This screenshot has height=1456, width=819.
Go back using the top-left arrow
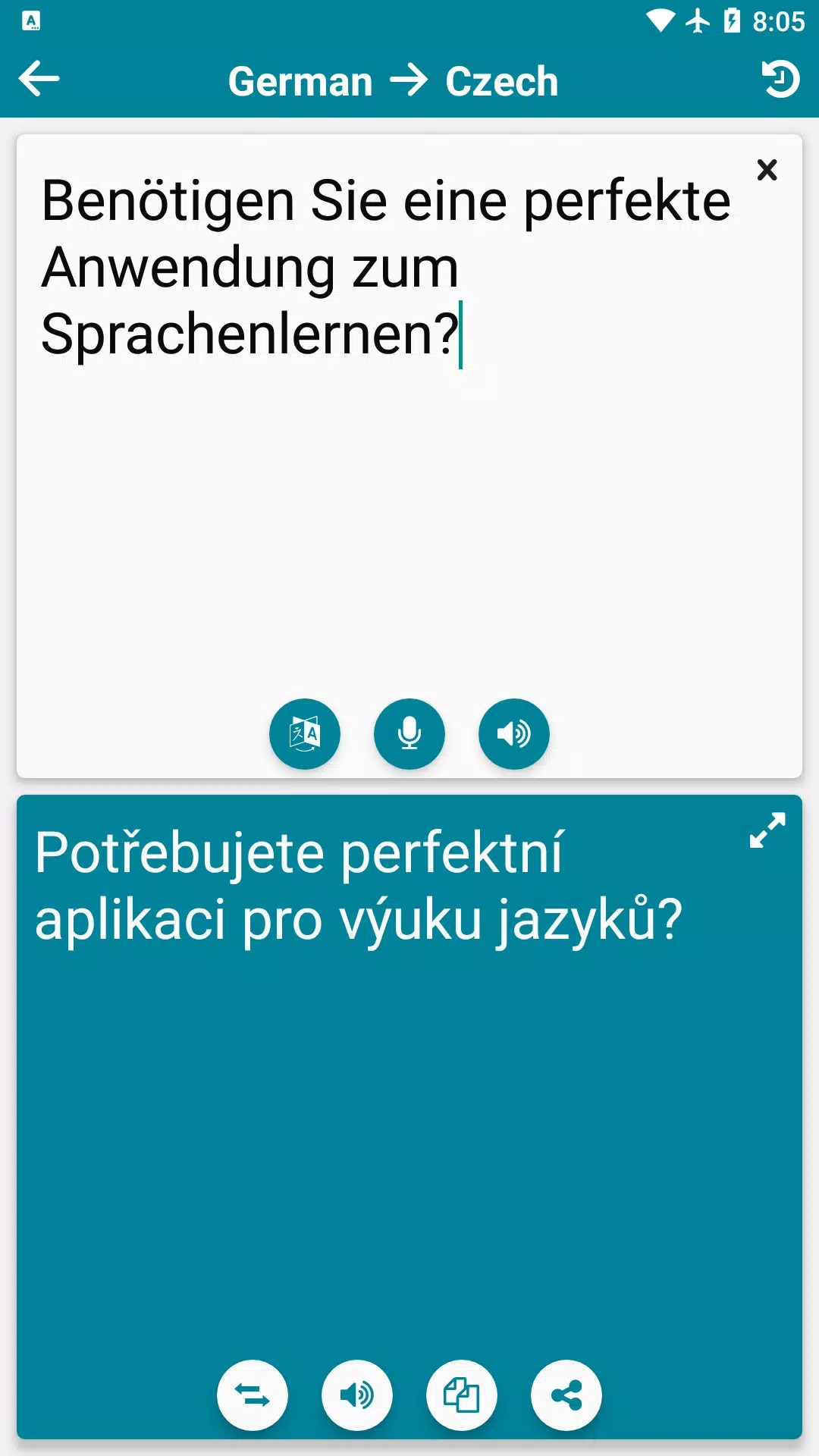coord(39,80)
